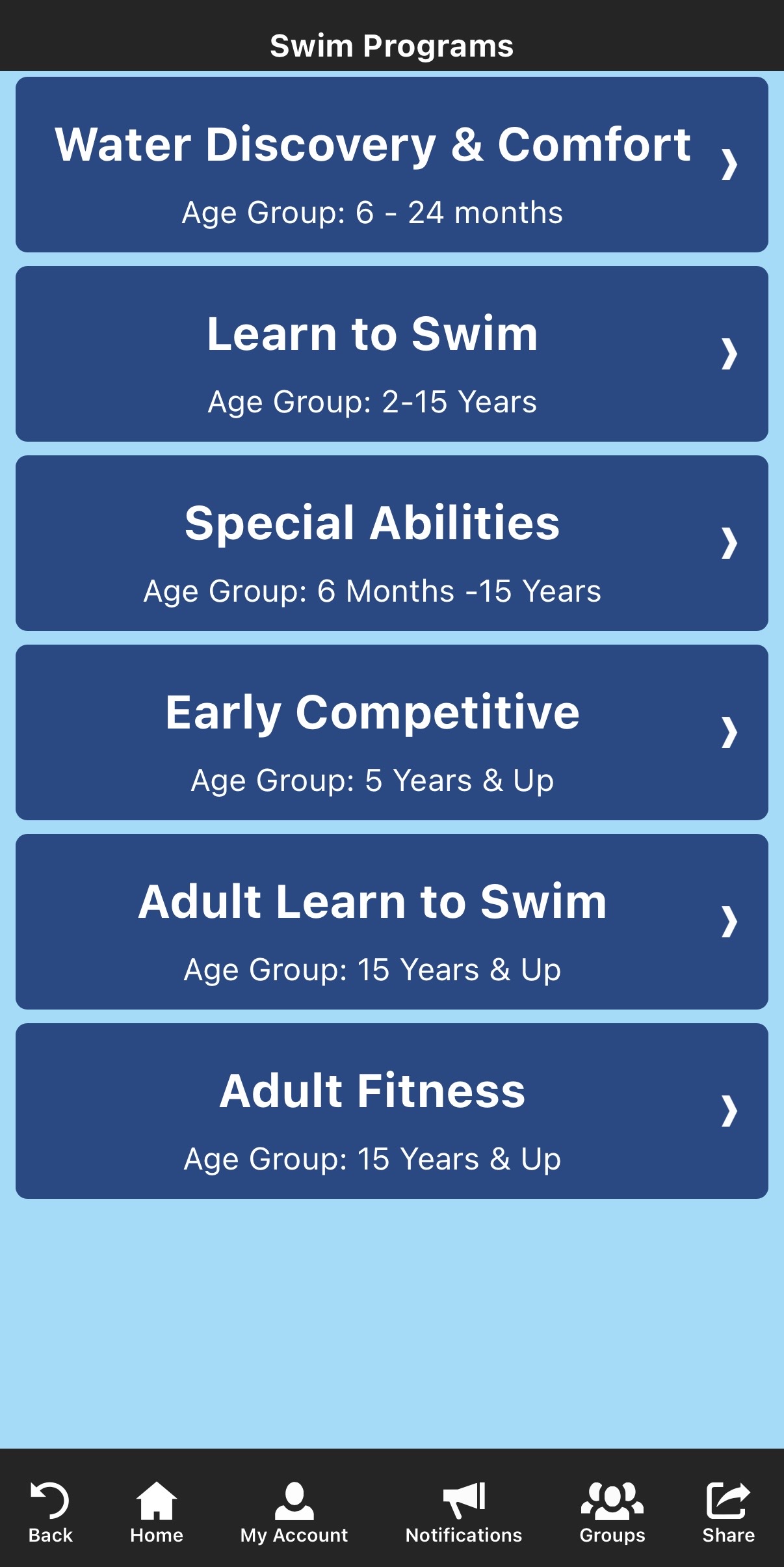Image resolution: width=784 pixels, height=1567 pixels.
Task: Select the Learn to Swim program
Action: [391, 354]
